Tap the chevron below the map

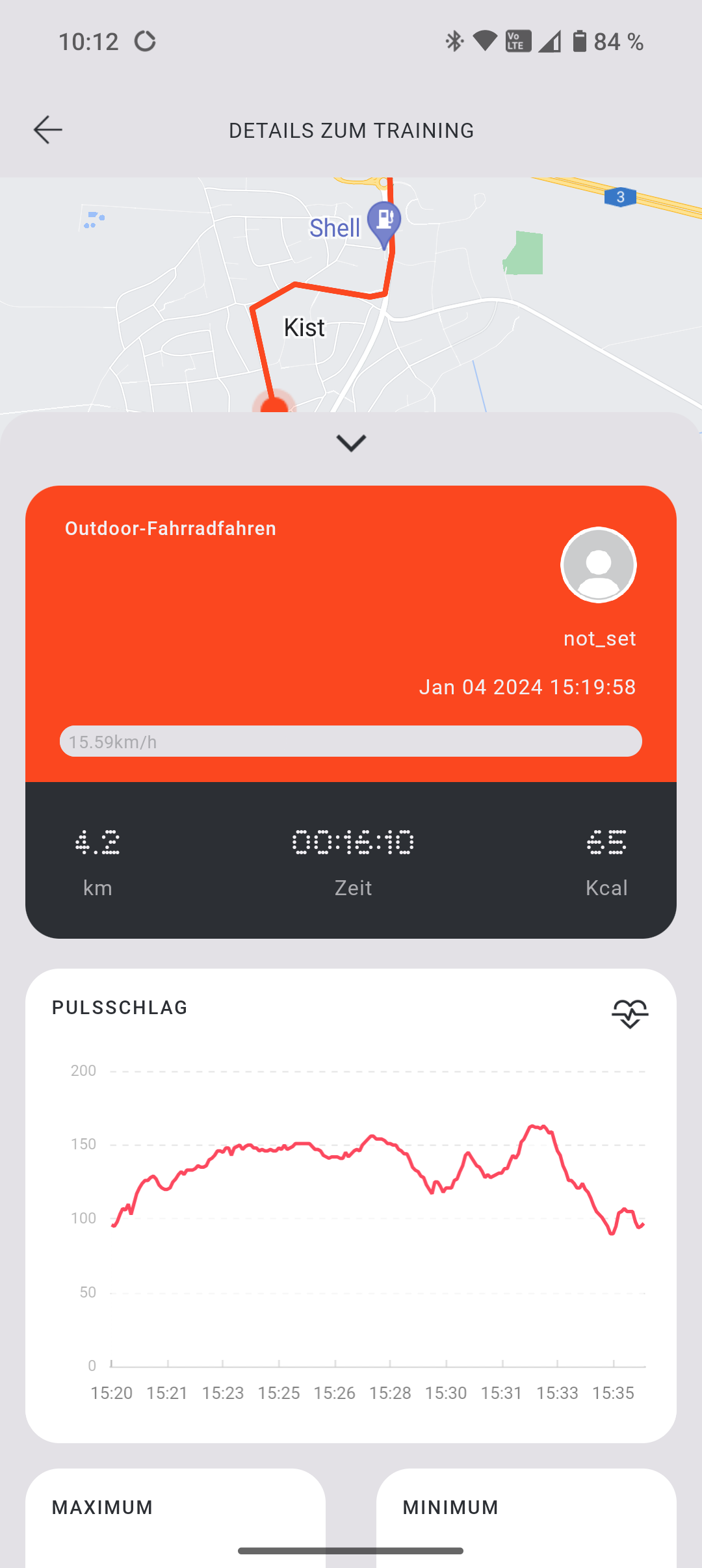click(x=351, y=443)
